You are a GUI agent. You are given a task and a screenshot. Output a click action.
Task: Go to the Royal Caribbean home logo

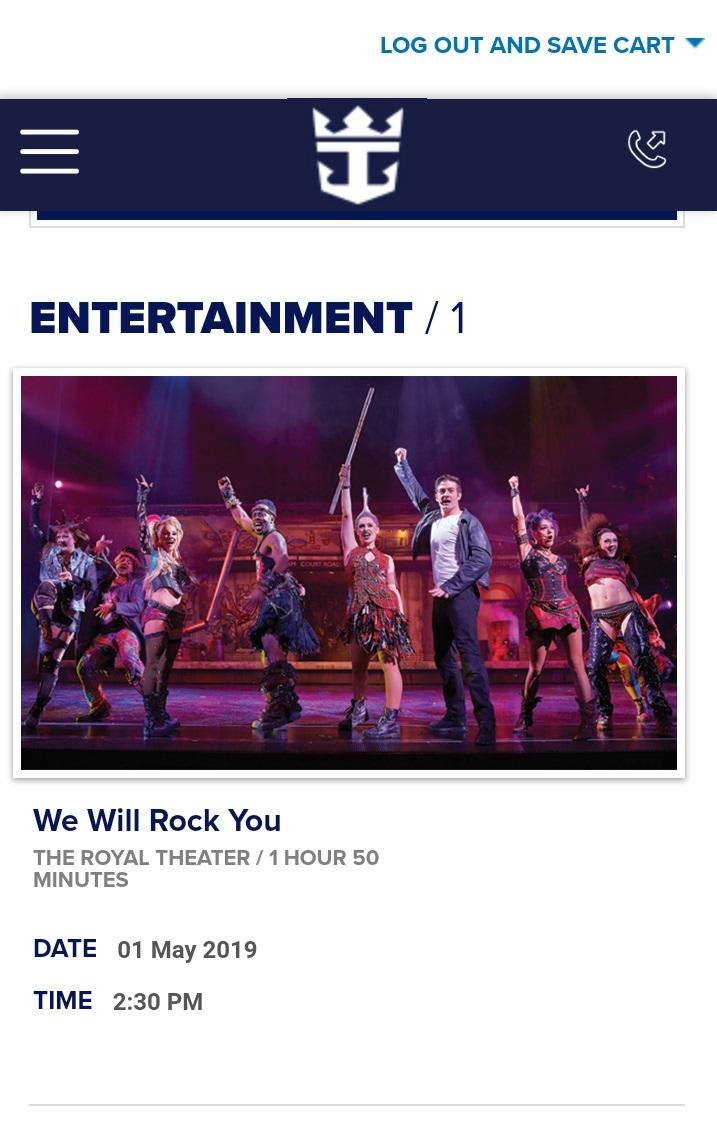357,154
